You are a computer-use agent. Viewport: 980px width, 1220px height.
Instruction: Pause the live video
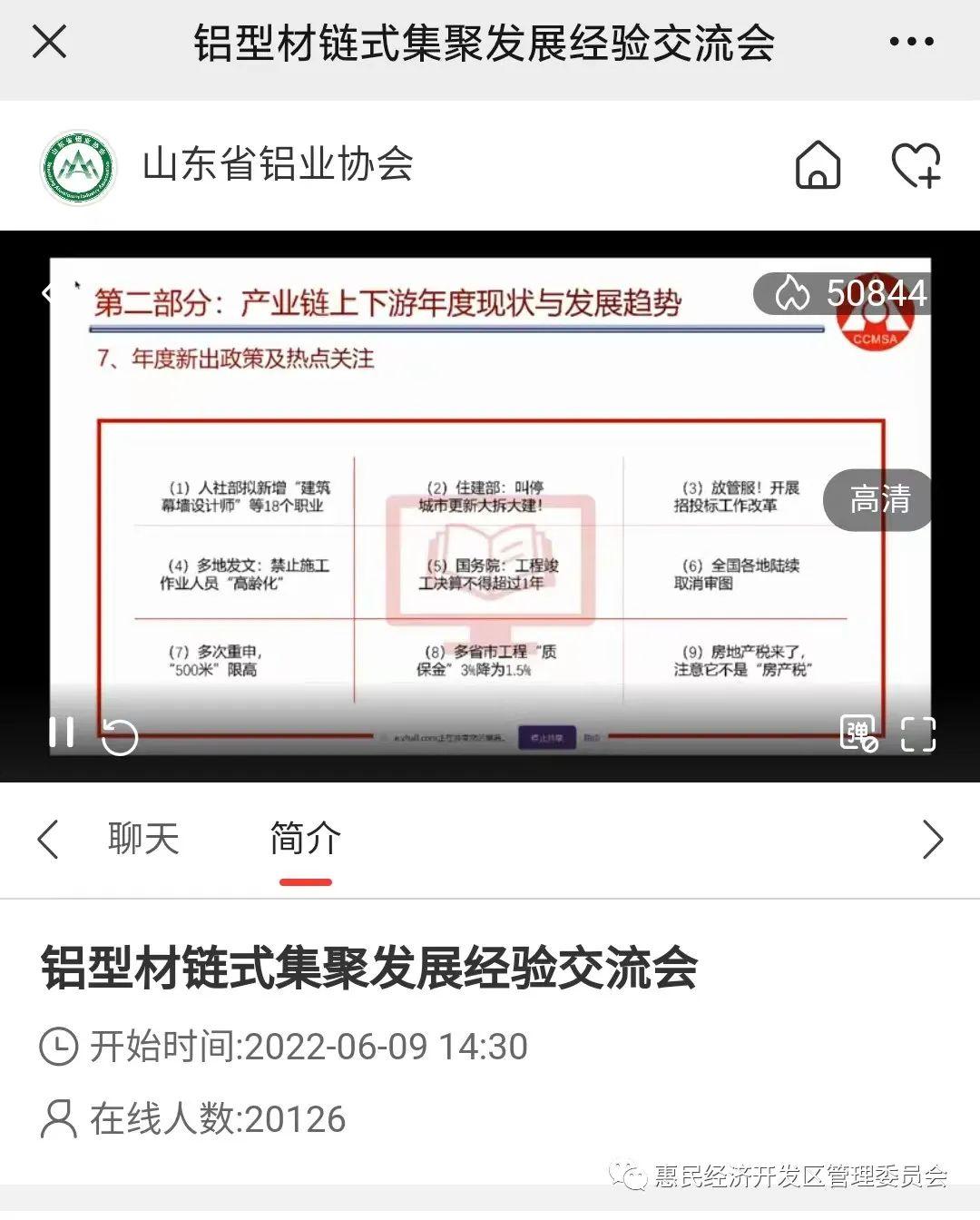click(x=62, y=733)
